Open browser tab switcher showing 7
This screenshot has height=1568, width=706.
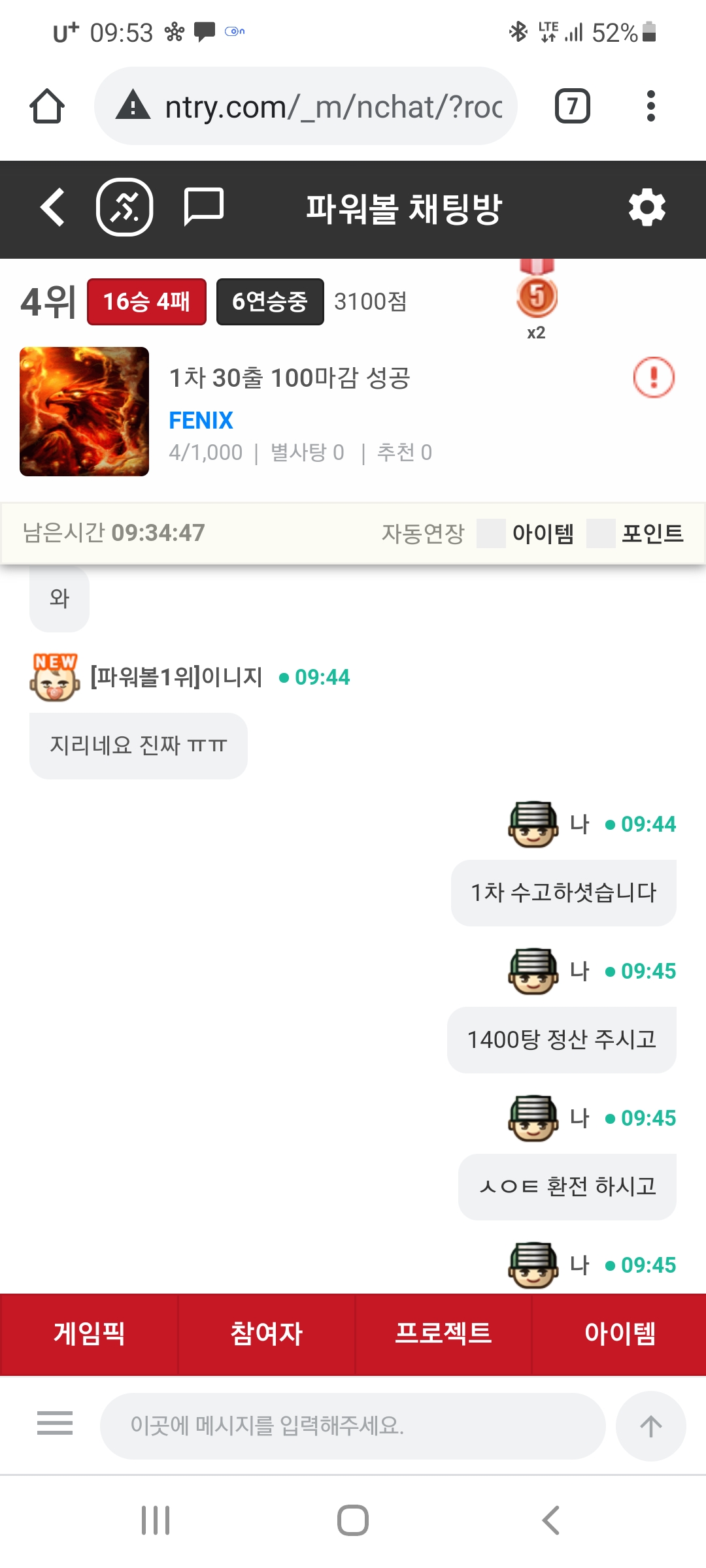[572, 106]
